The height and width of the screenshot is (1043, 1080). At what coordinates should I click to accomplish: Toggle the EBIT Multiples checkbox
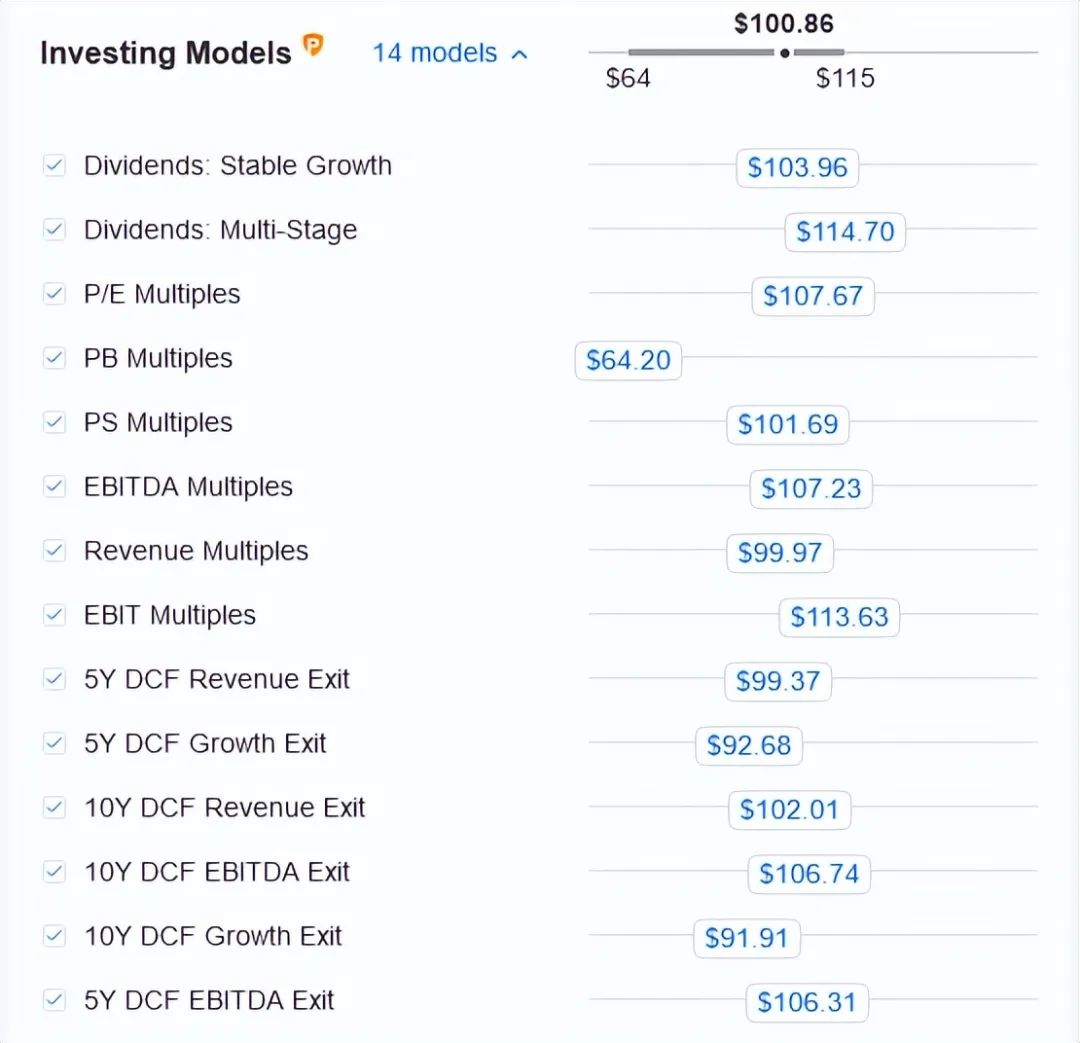point(54,615)
